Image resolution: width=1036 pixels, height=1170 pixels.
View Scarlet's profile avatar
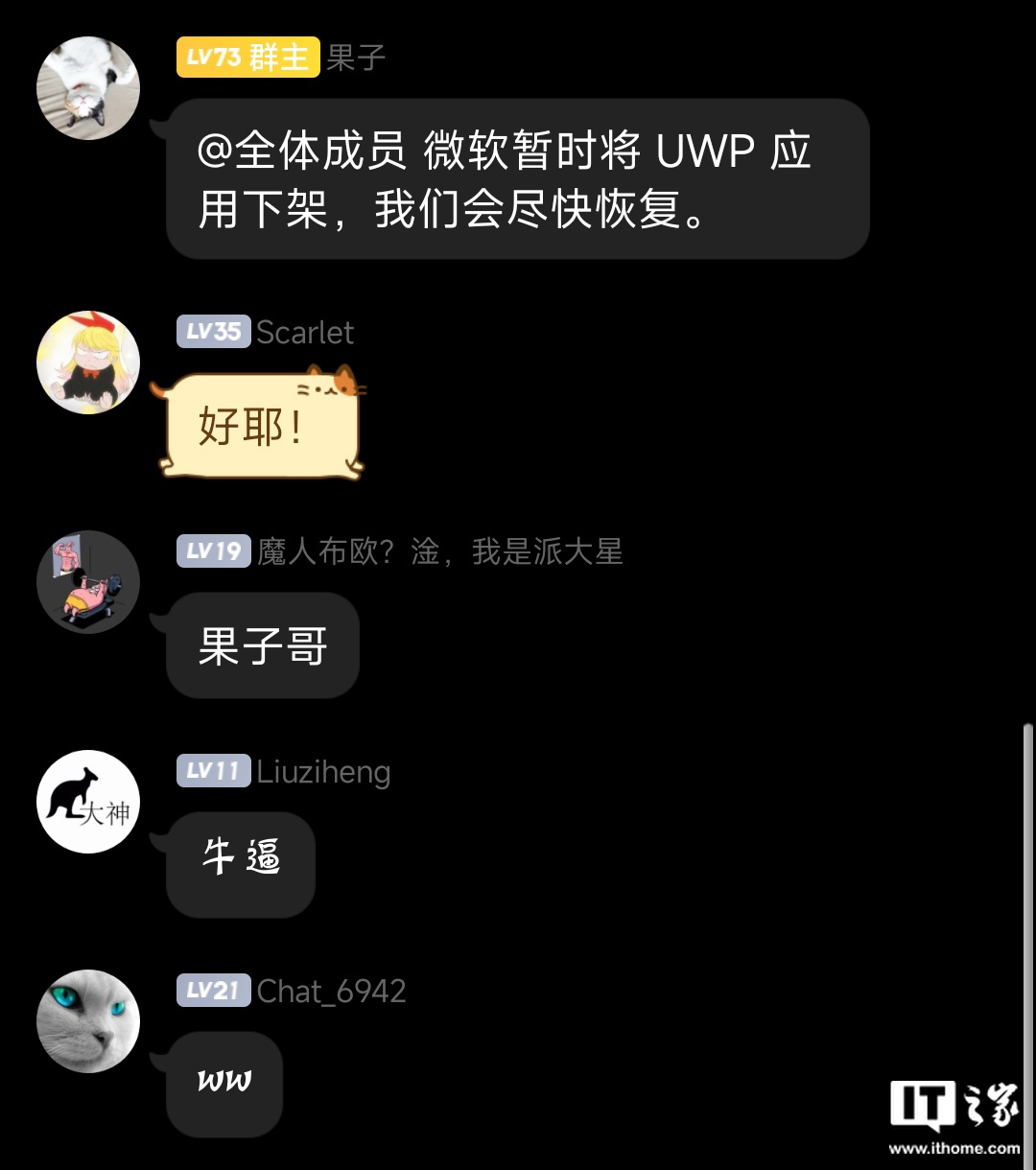[88, 363]
